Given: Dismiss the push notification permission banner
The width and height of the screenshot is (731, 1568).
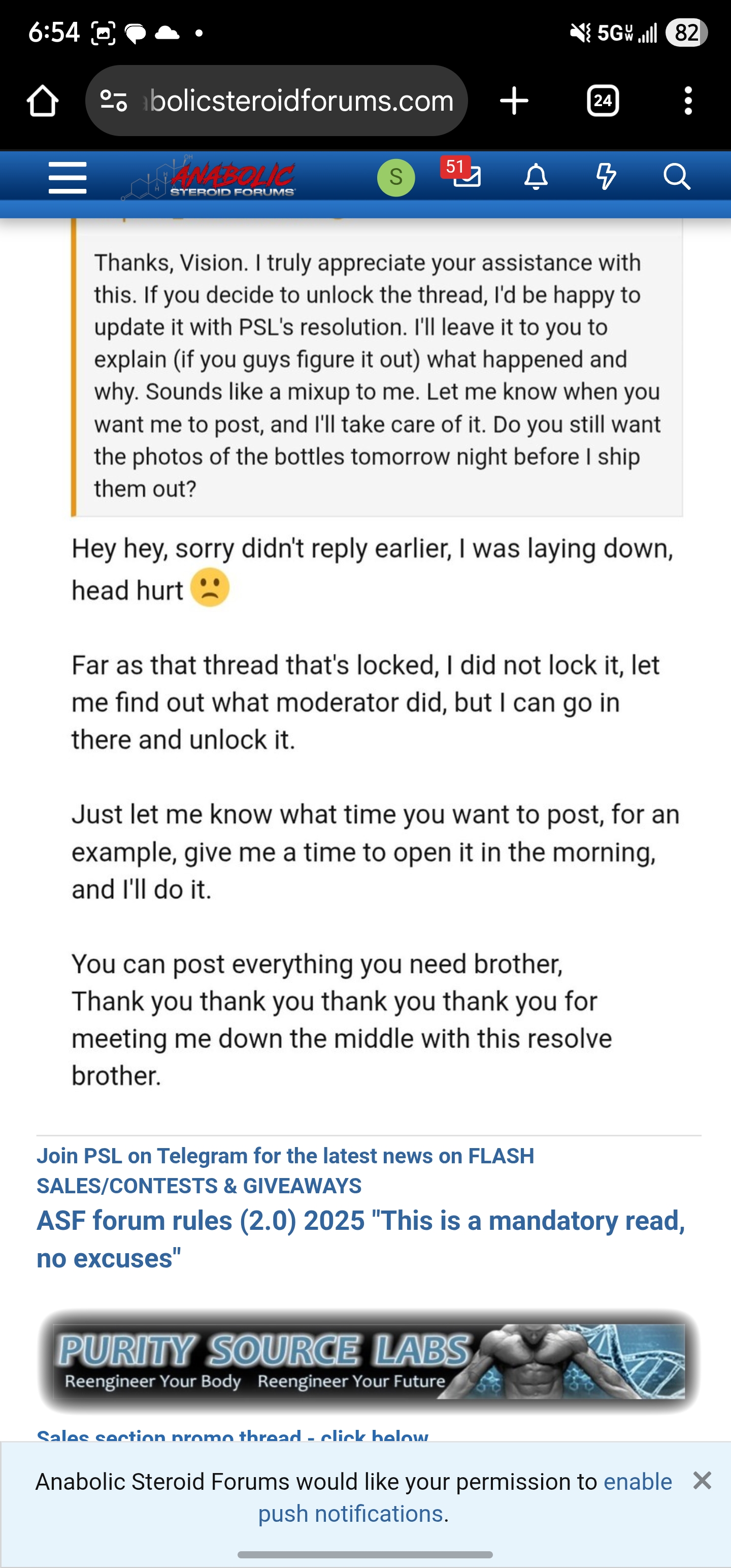Looking at the screenshot, I should click(x=702, y=1480).
